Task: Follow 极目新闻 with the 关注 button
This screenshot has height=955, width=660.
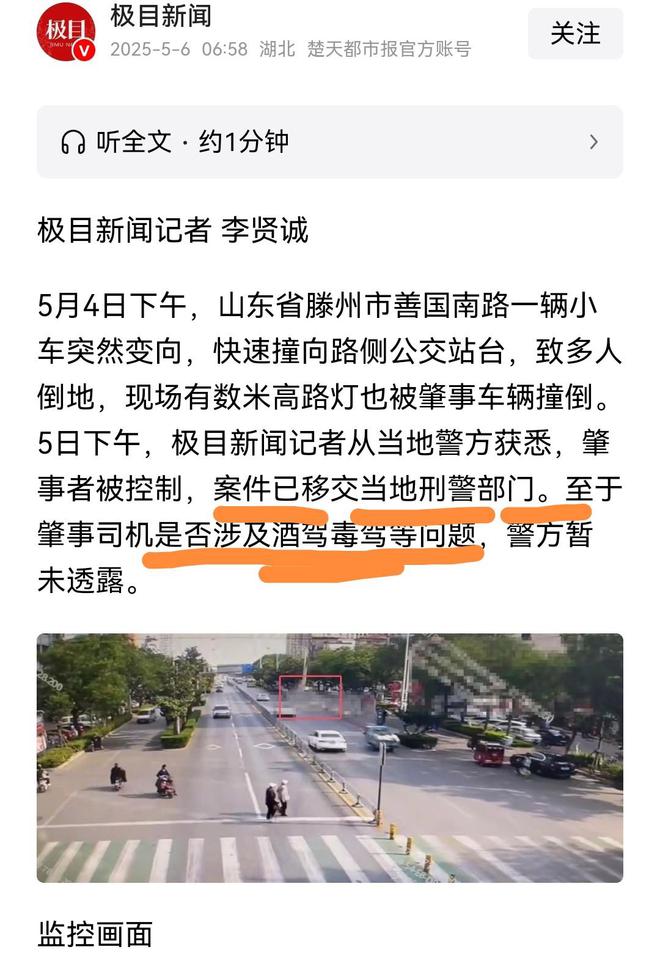Action: (575, 34)
